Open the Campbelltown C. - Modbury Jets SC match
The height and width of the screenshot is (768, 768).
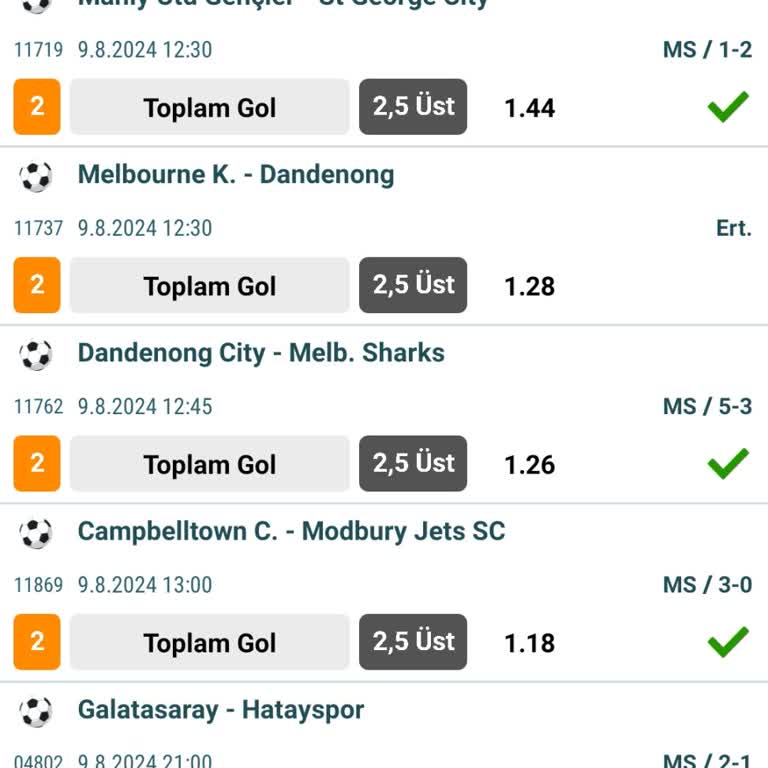coord(291,531)
